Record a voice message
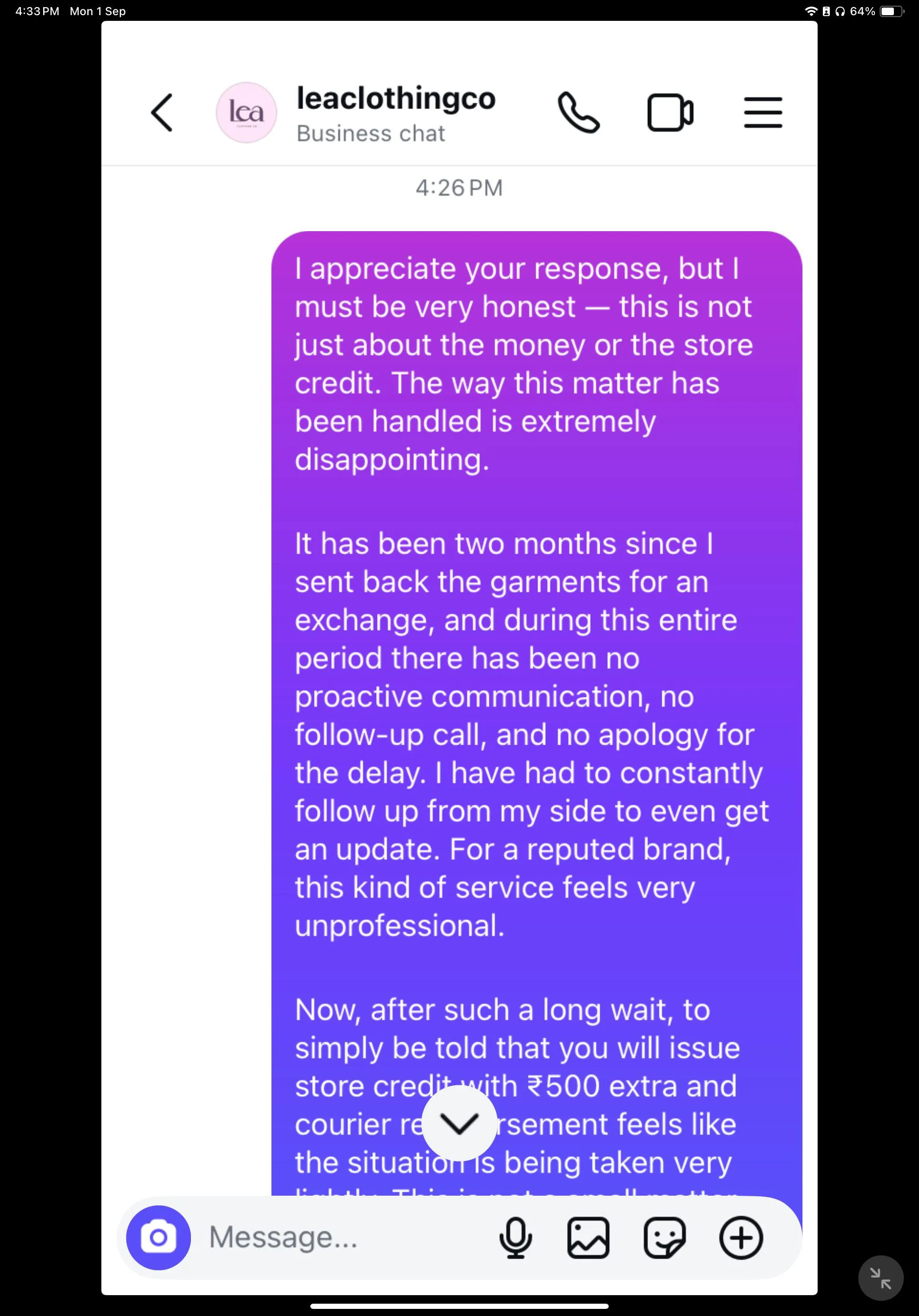 point(515,1237)
